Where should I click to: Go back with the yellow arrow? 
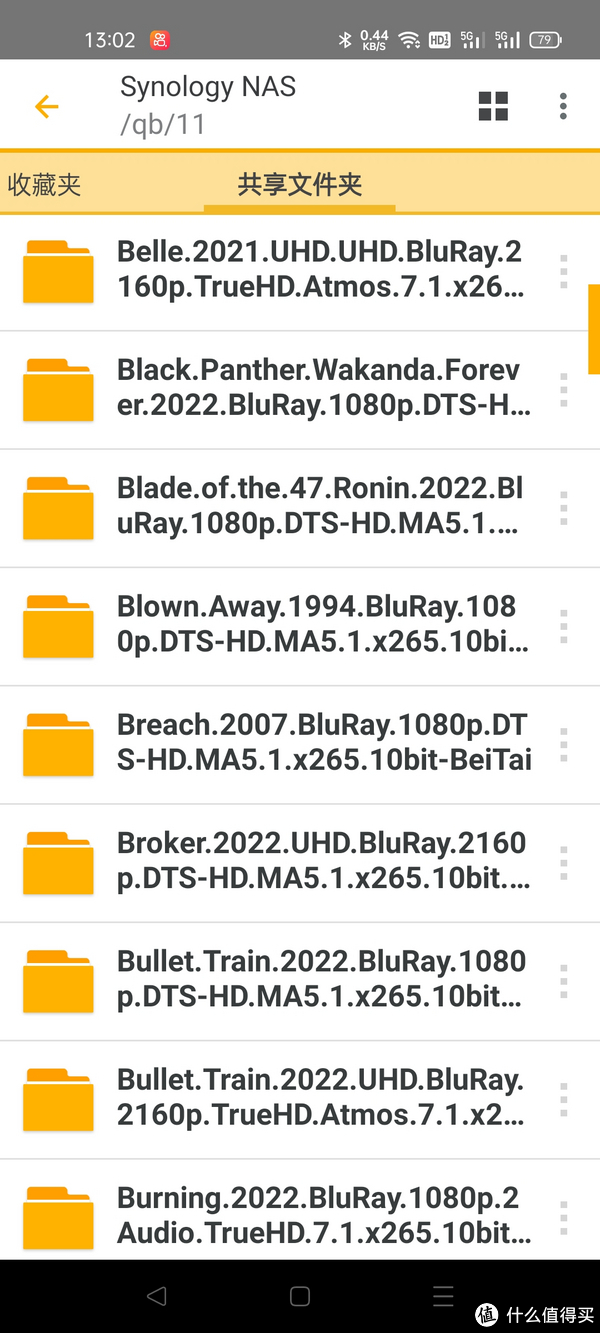pos(46,107)
